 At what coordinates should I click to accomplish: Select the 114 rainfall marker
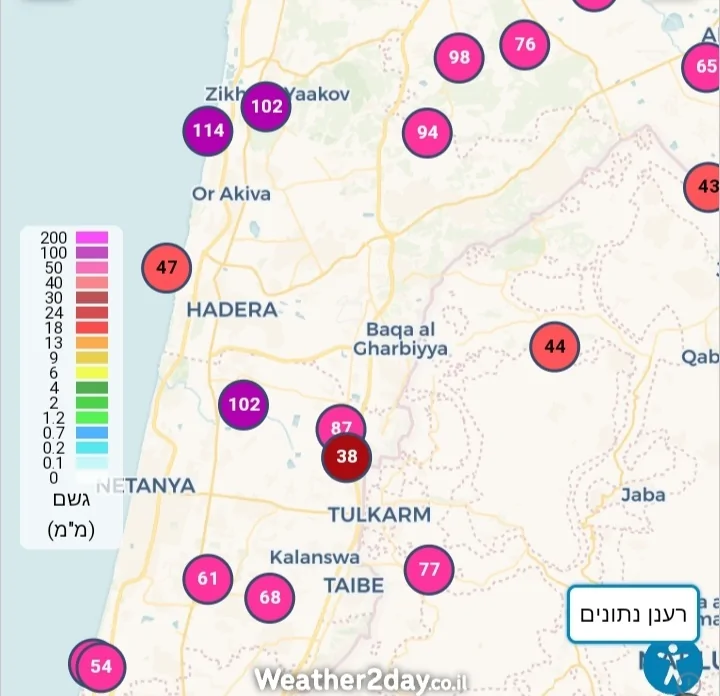tap(208, 130)
